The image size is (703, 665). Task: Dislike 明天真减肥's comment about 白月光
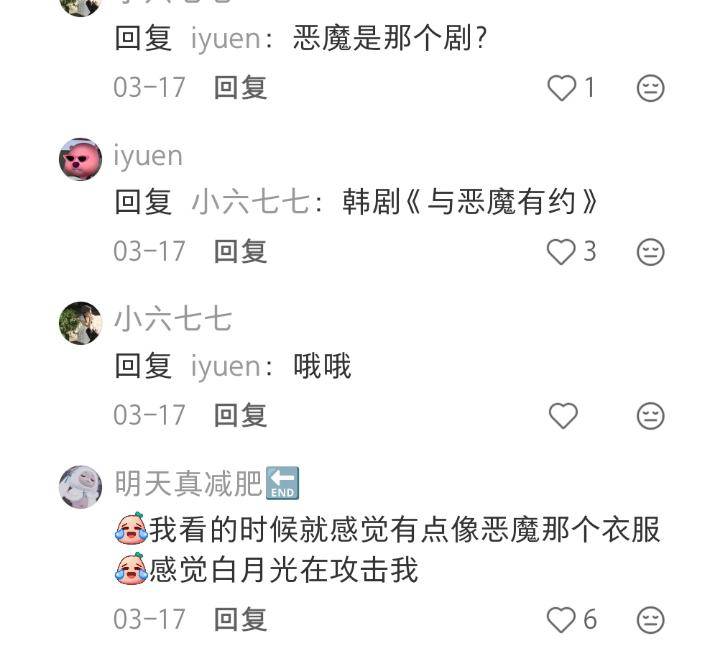(650, 620)
